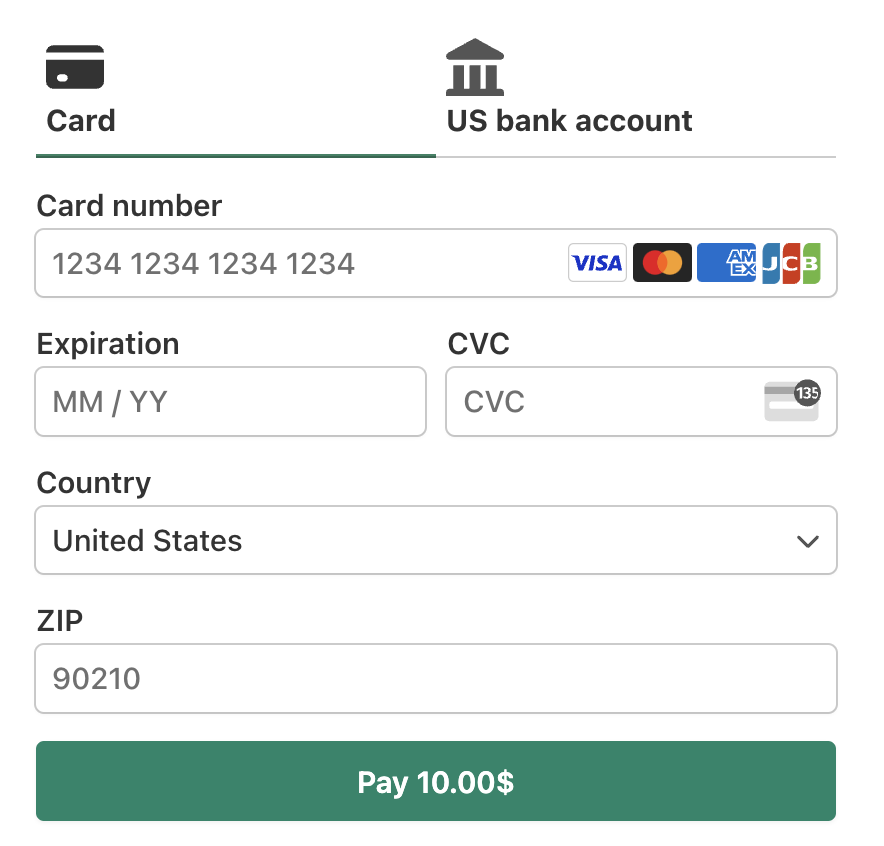Select the ZIP code field
The width and height of the screenshot is (884, 846).
pos(435,679)
